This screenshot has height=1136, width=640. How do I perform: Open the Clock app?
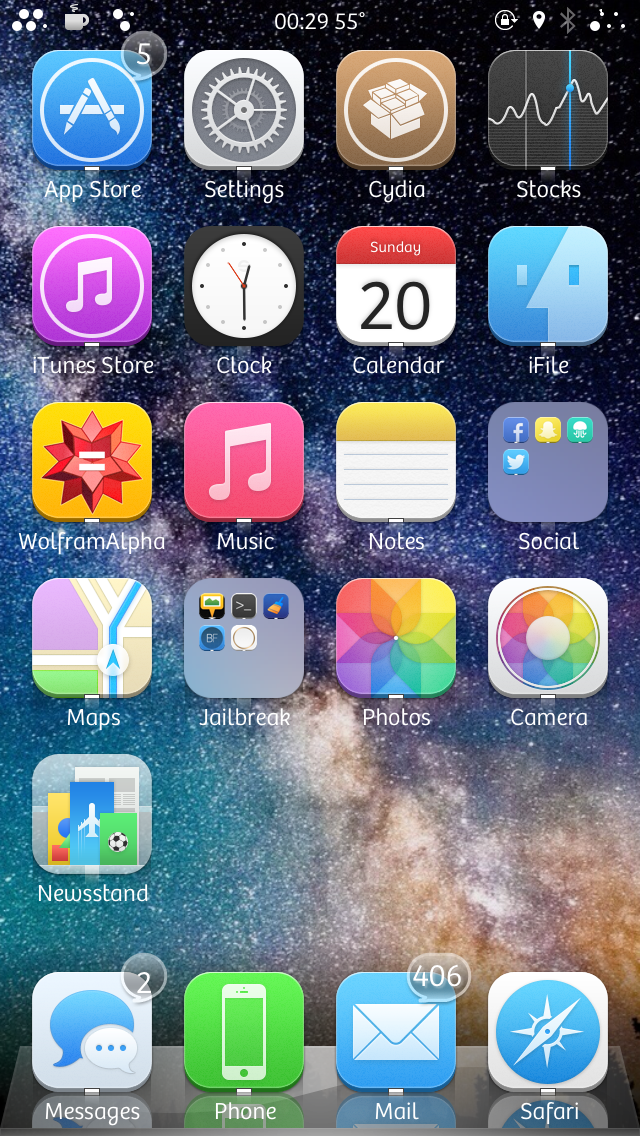pyautogui.click(x=244, y=285)
